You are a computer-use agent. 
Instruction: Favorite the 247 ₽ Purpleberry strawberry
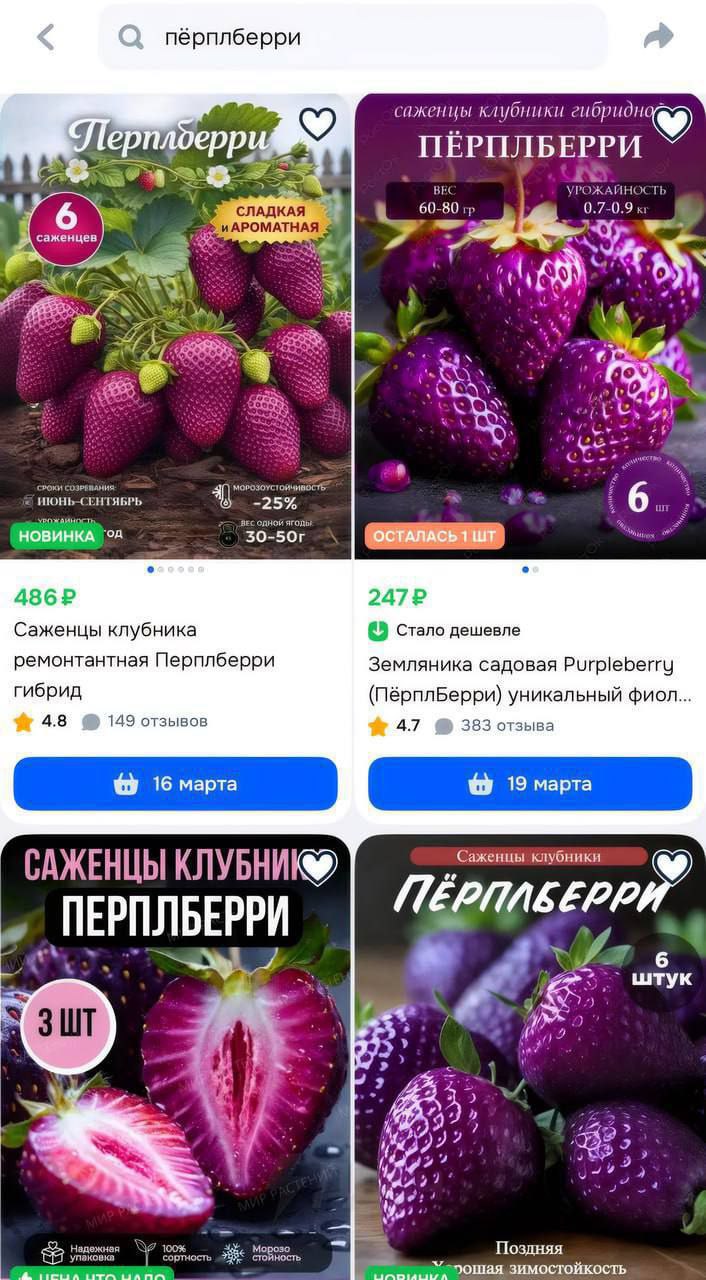coord(672,124)
